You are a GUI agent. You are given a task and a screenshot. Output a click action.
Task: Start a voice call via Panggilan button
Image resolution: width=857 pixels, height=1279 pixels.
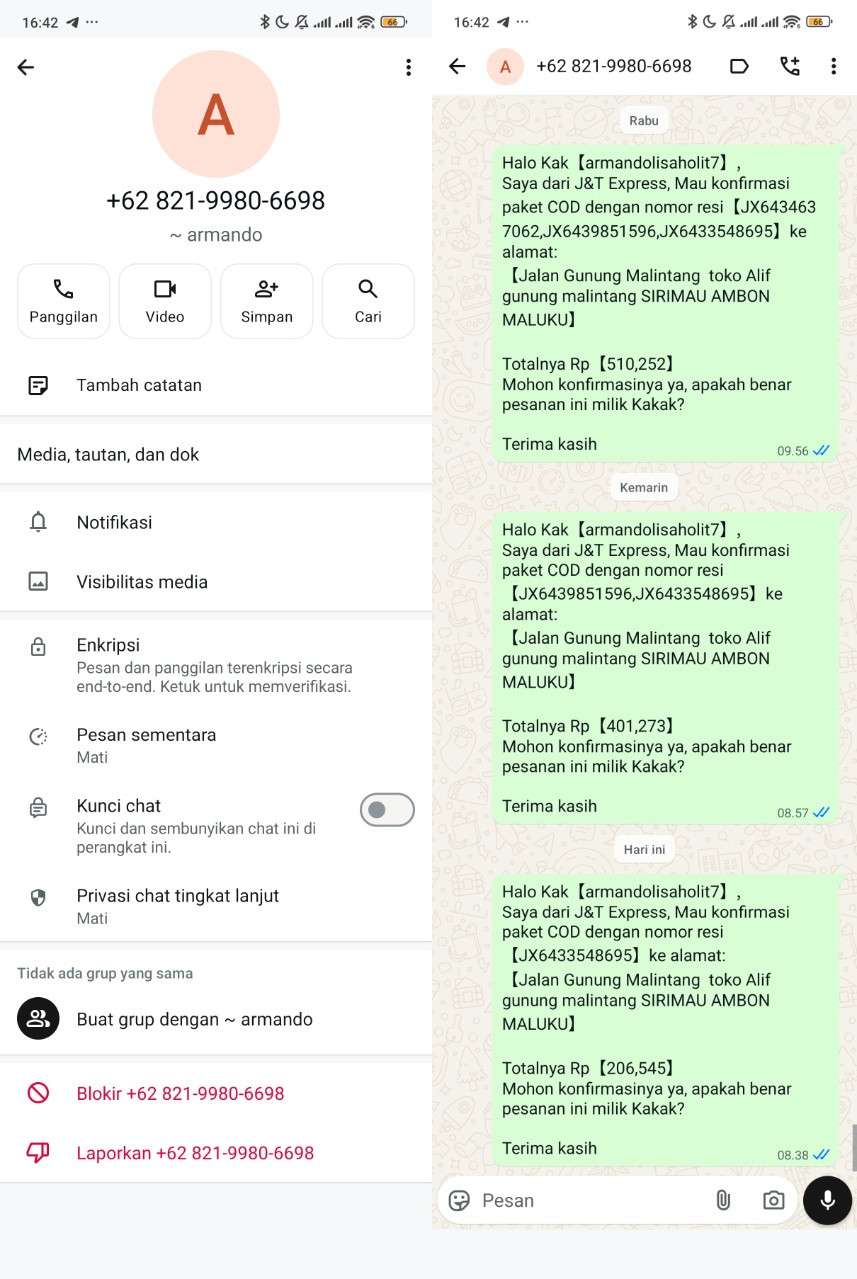coord(64,301)
